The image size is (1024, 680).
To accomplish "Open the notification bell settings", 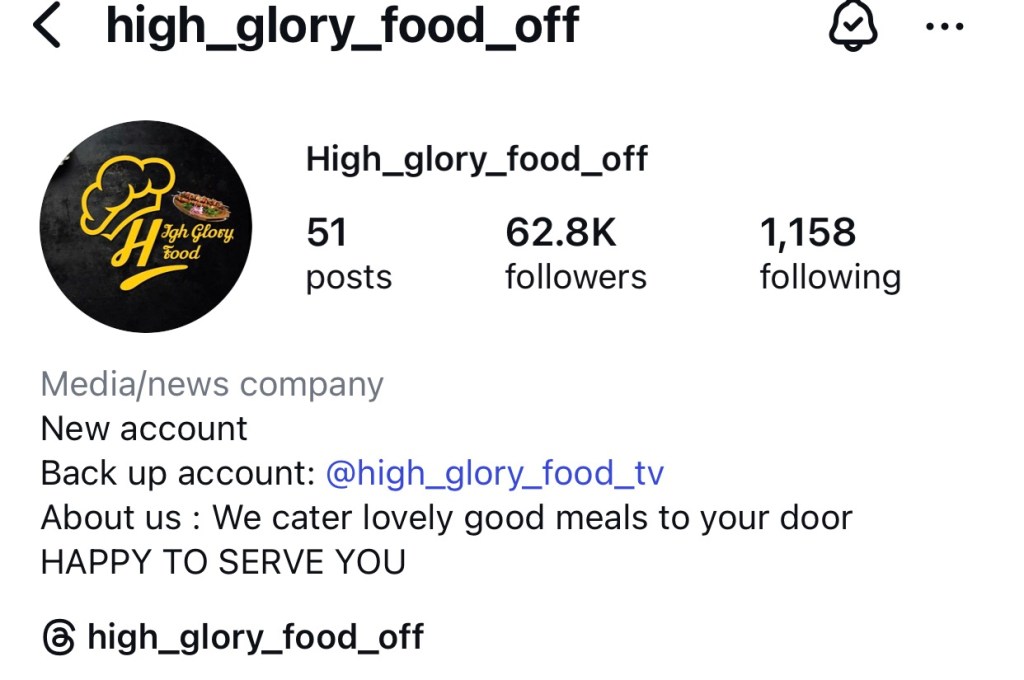I will click(853, 27).
